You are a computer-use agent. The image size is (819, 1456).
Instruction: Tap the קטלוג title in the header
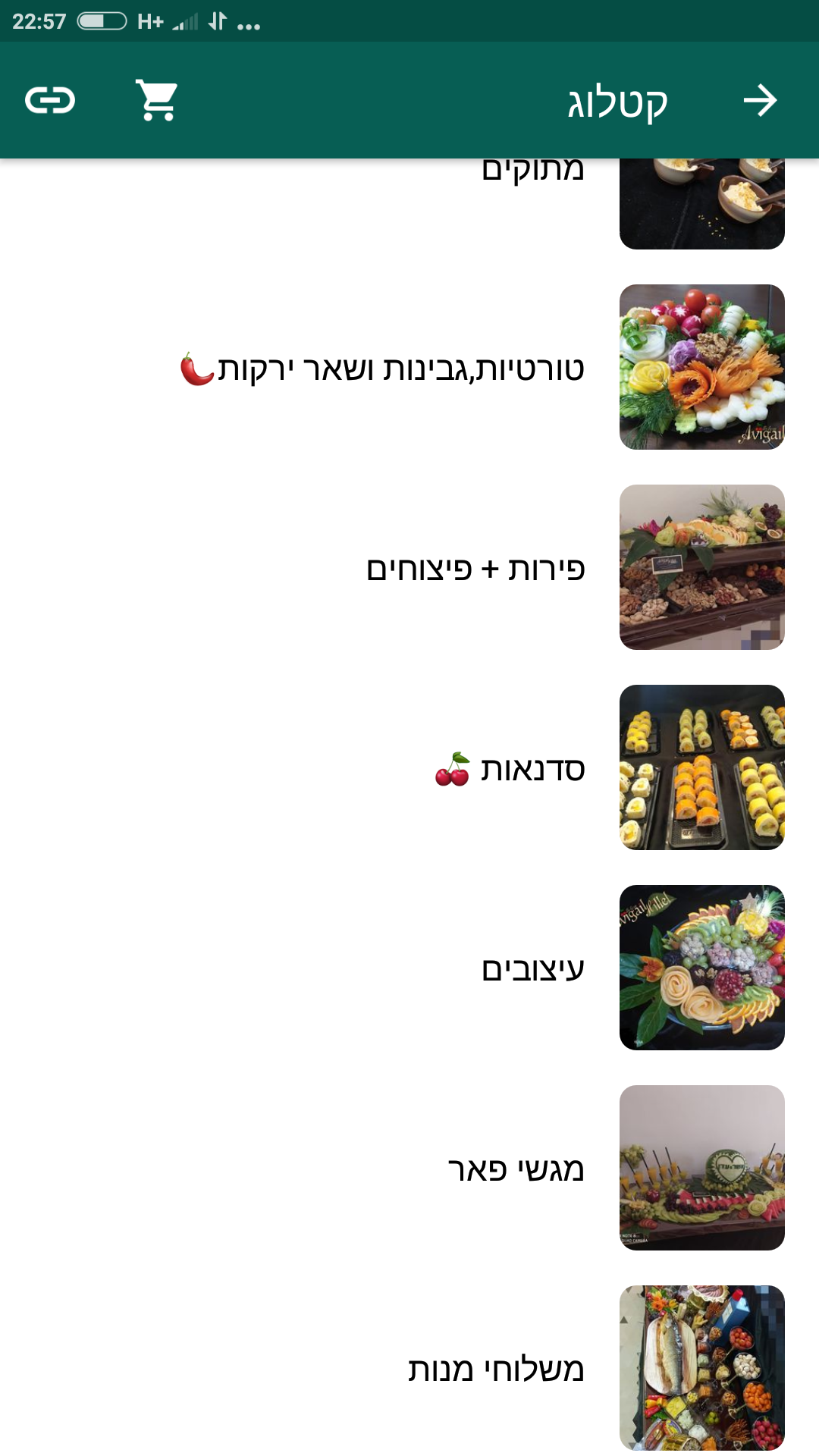click(618, 102)
